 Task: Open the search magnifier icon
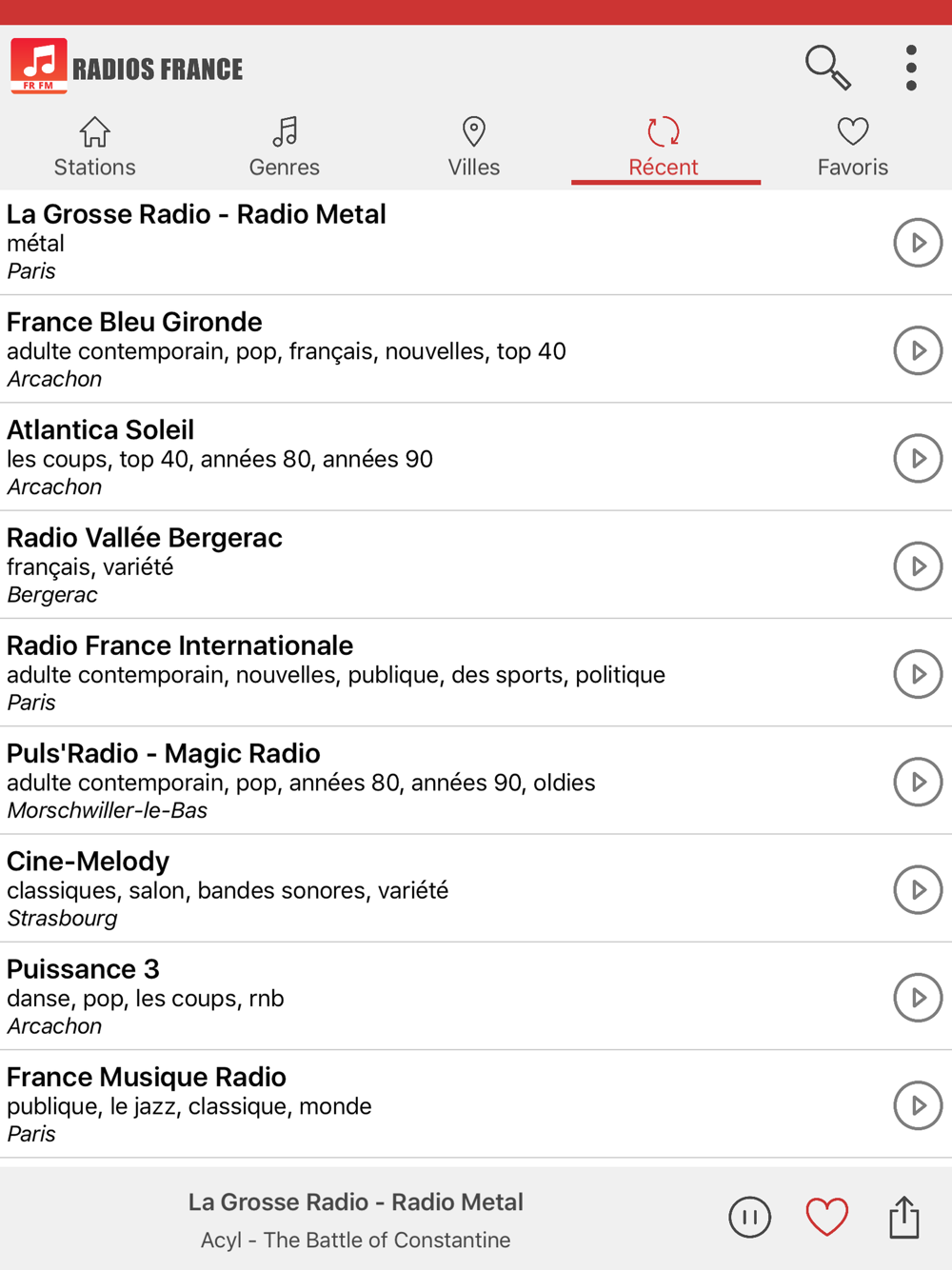pos(827,68)
